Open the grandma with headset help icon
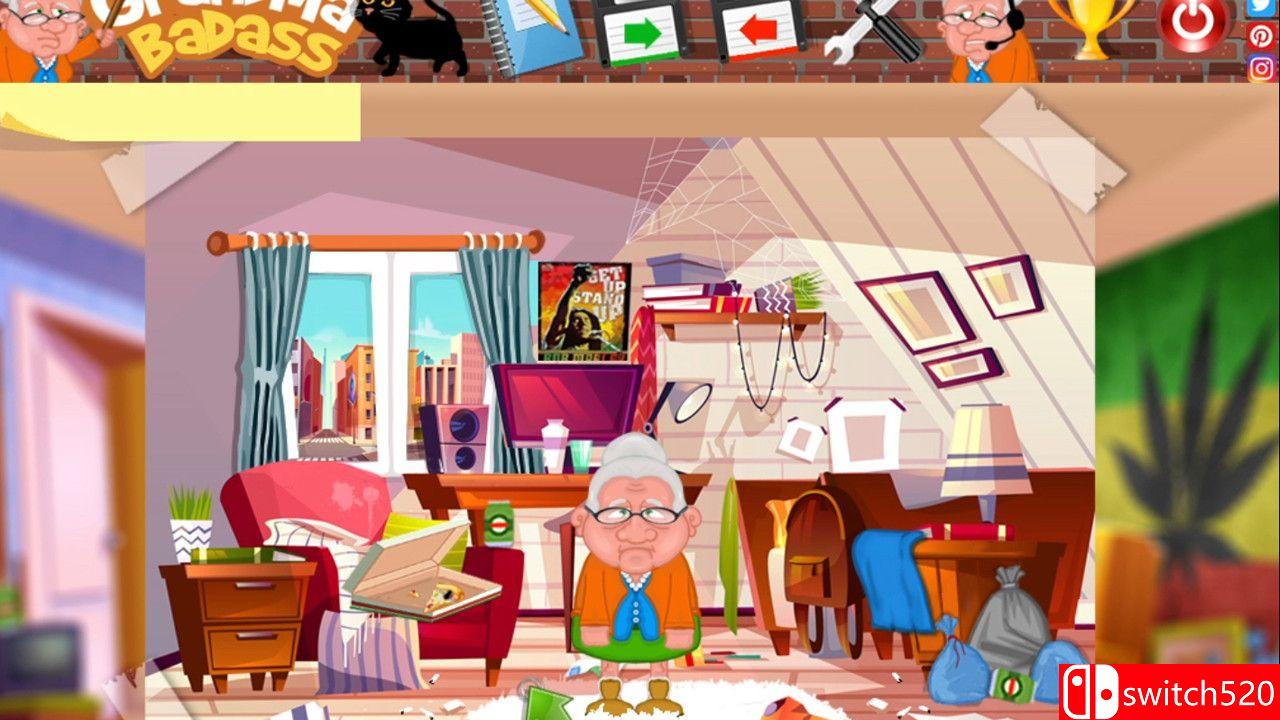The height and width of the screenshot is (720, 1280). click(x=990, y=40)
